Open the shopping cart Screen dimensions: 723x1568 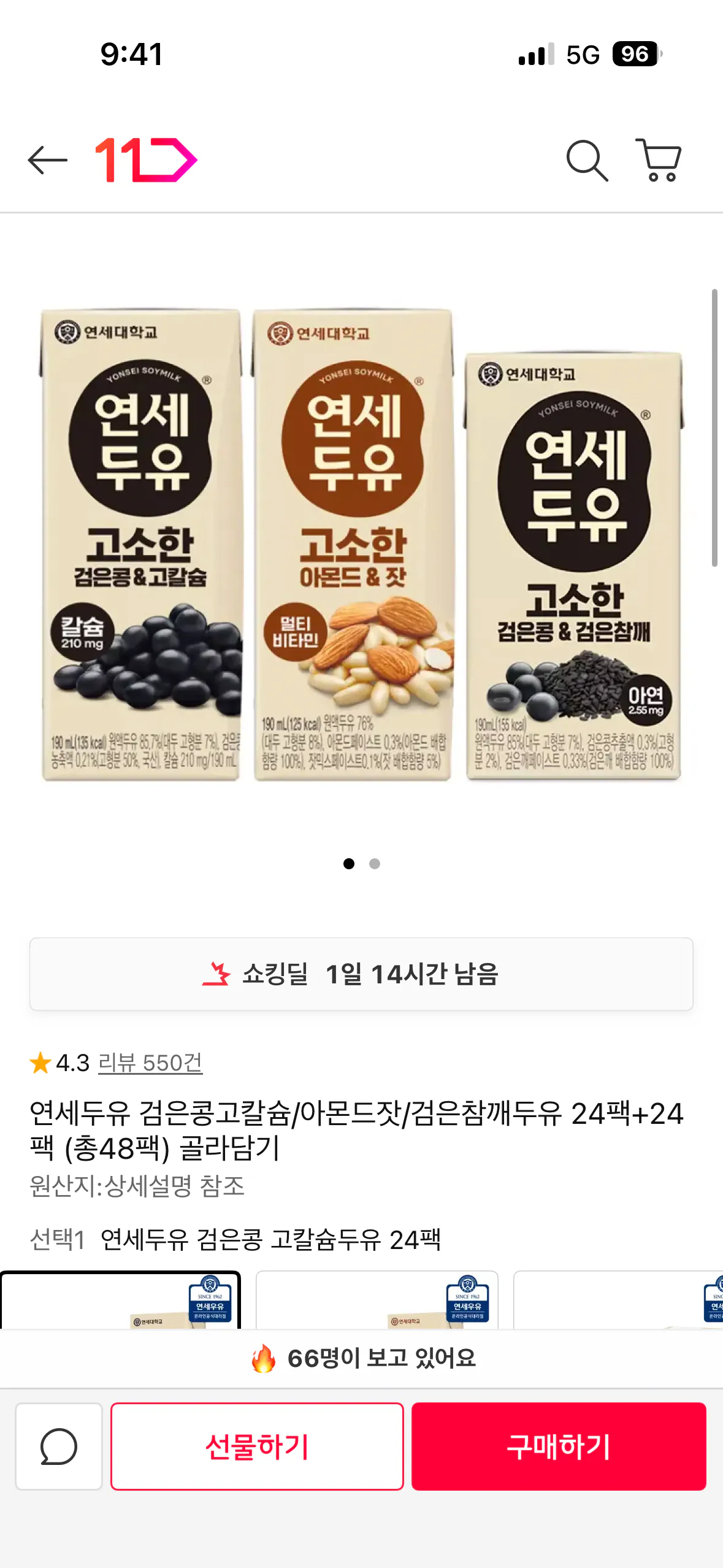pos(659,160)
